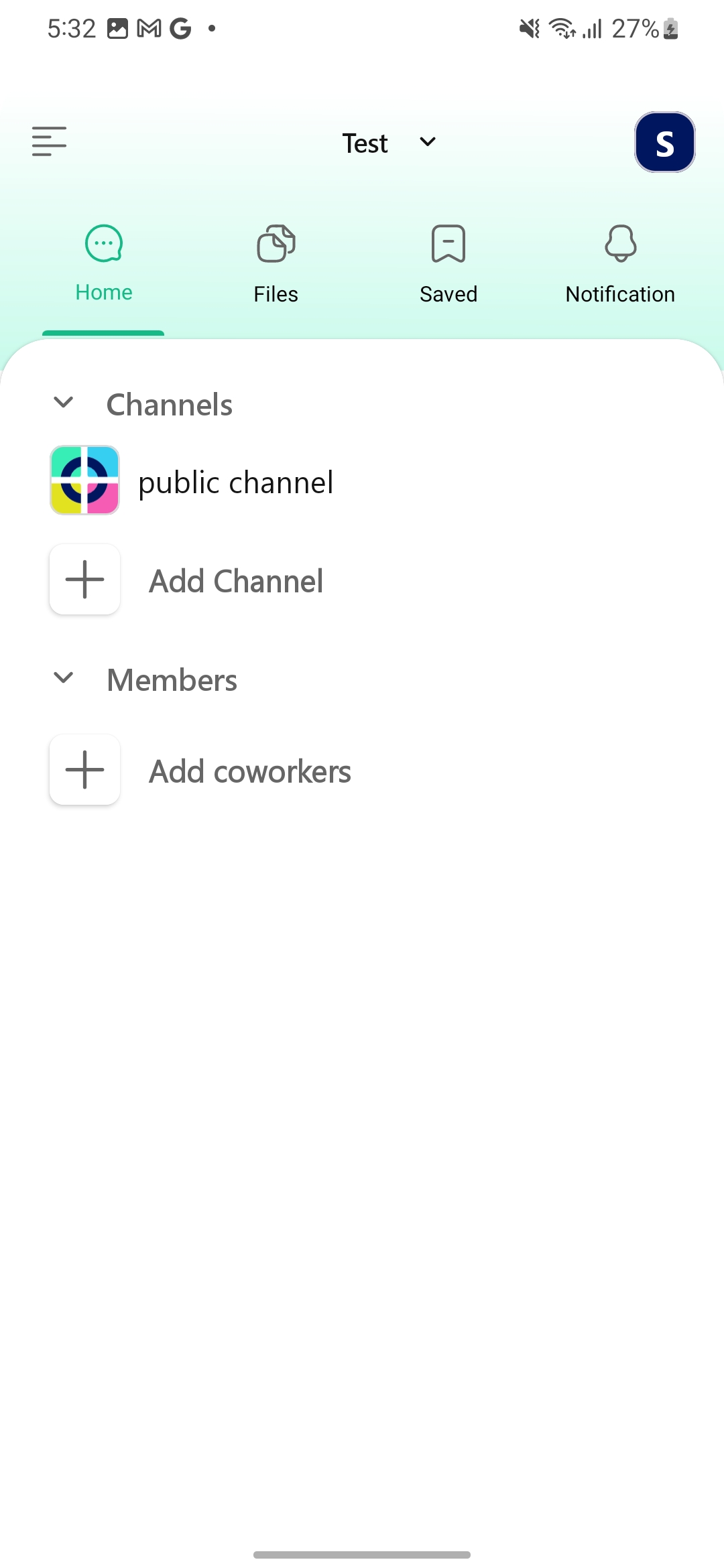Select the Home tab

click(104, 263)
